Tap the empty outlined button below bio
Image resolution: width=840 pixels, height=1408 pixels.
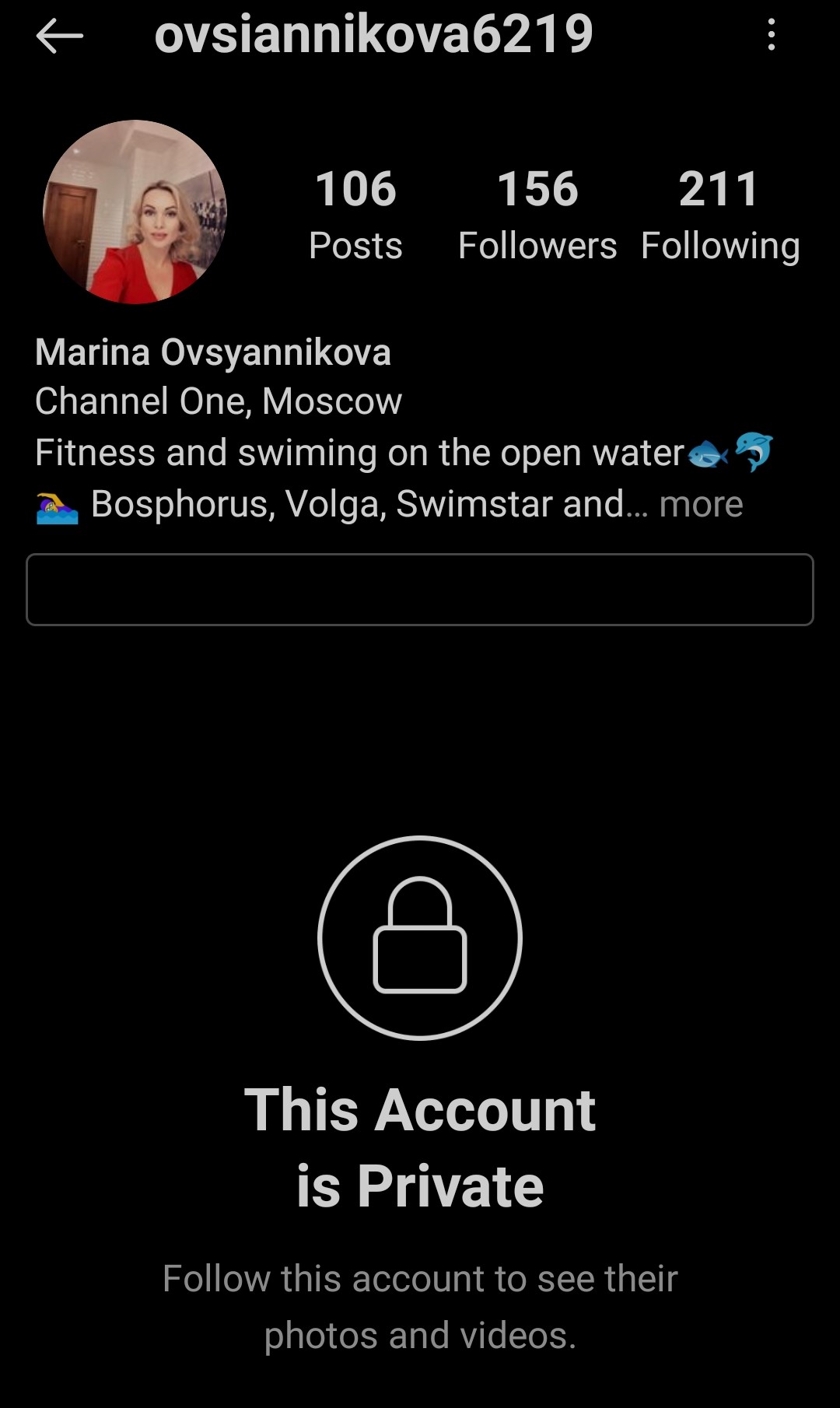click(x=420, y=590)
